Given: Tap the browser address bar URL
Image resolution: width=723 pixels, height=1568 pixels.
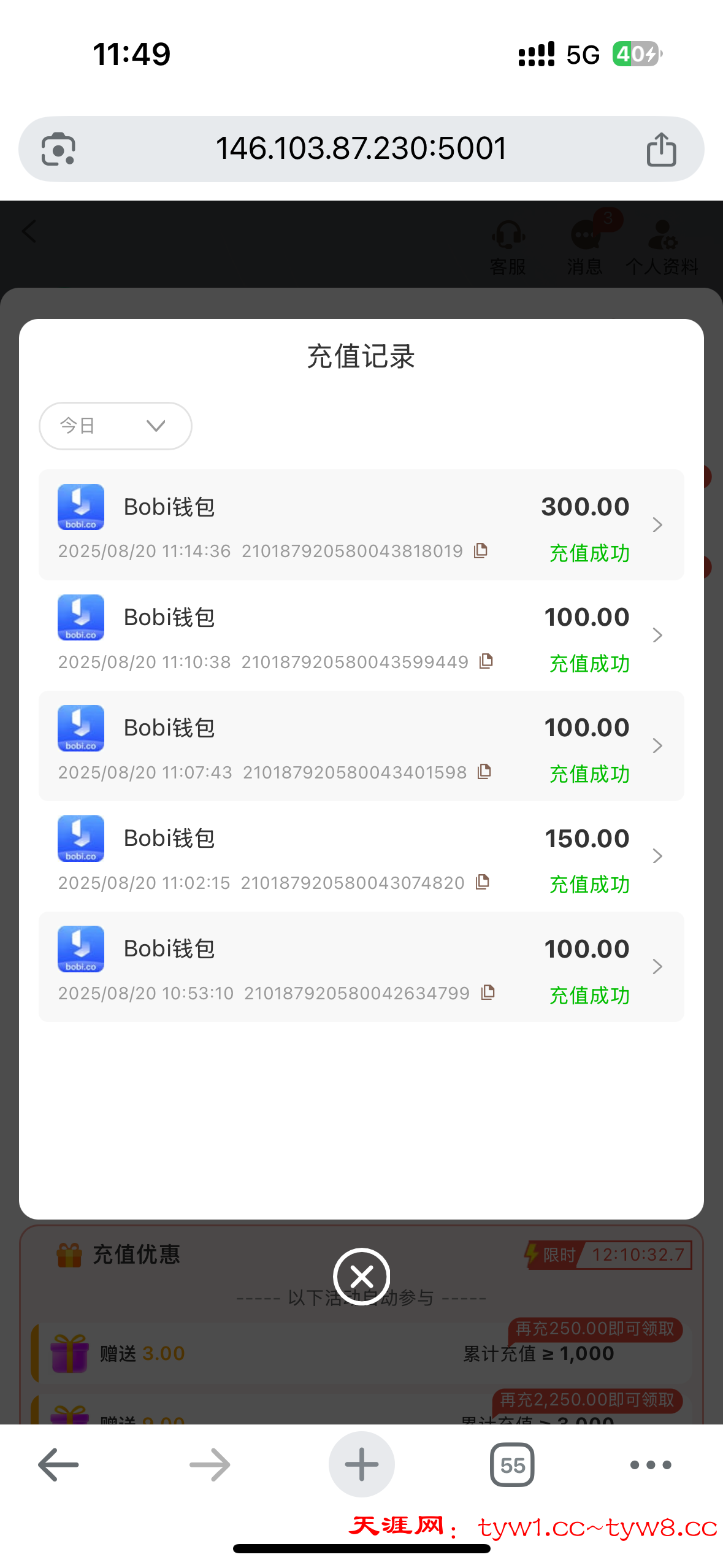Looking at the screenshot, I should (361, 148).
